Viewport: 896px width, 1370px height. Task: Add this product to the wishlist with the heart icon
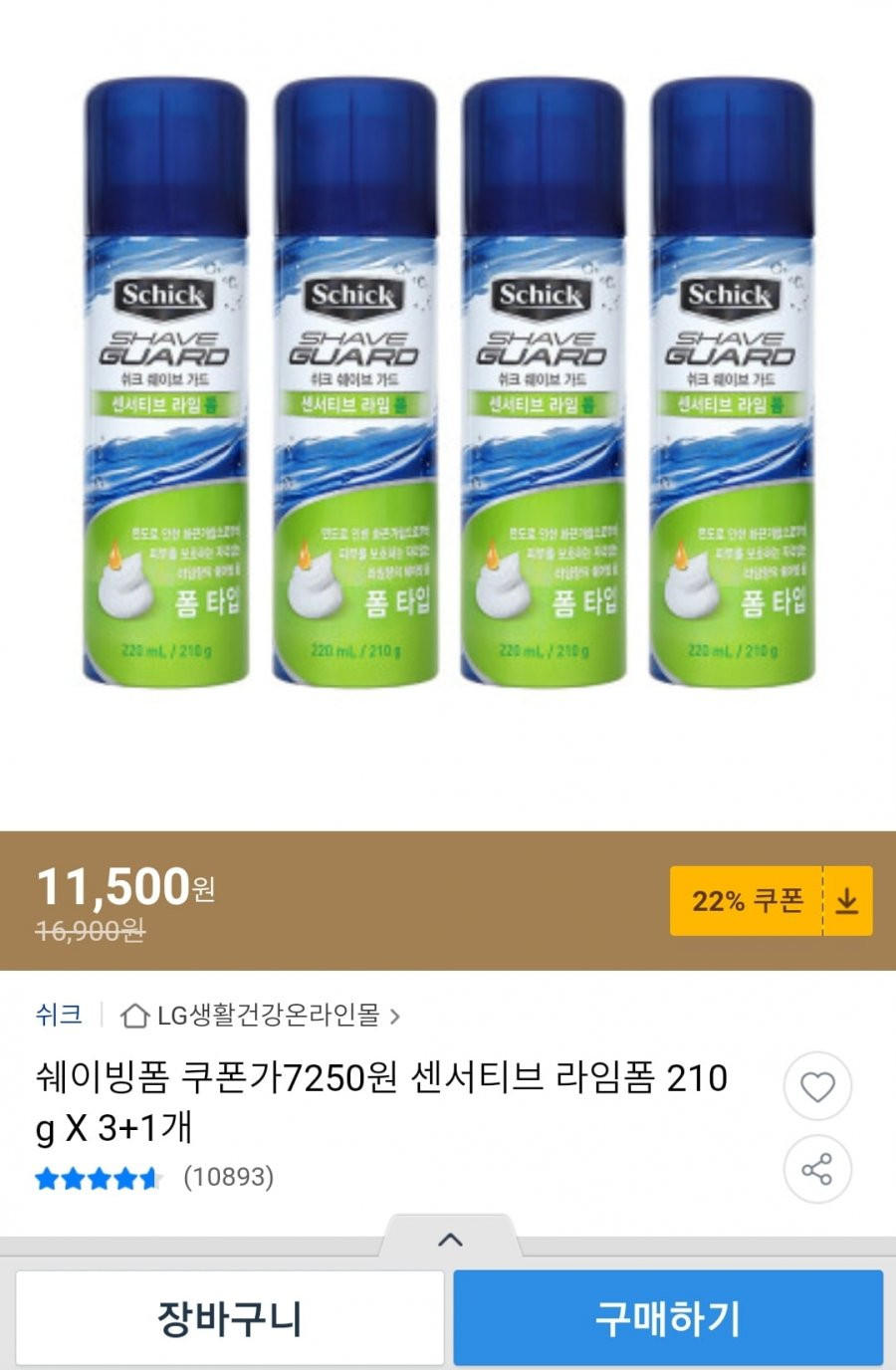click(817, 1086)
